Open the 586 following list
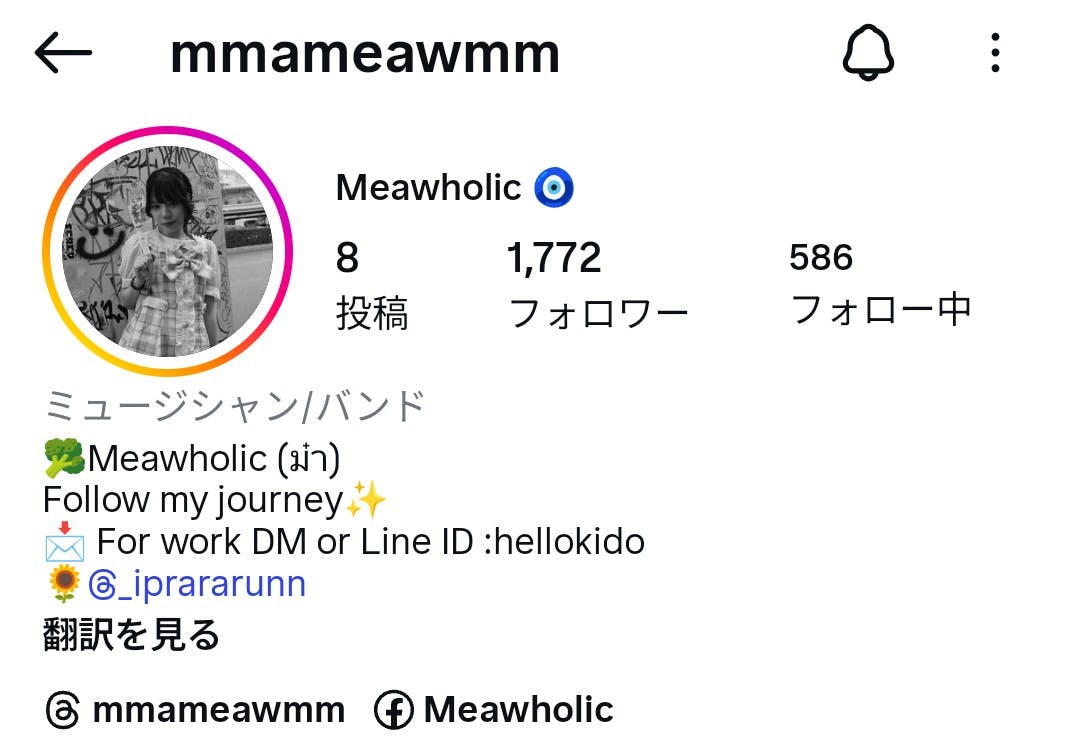Image resolution: width=1080 pixels, height=756 pixels. [879, 285]
